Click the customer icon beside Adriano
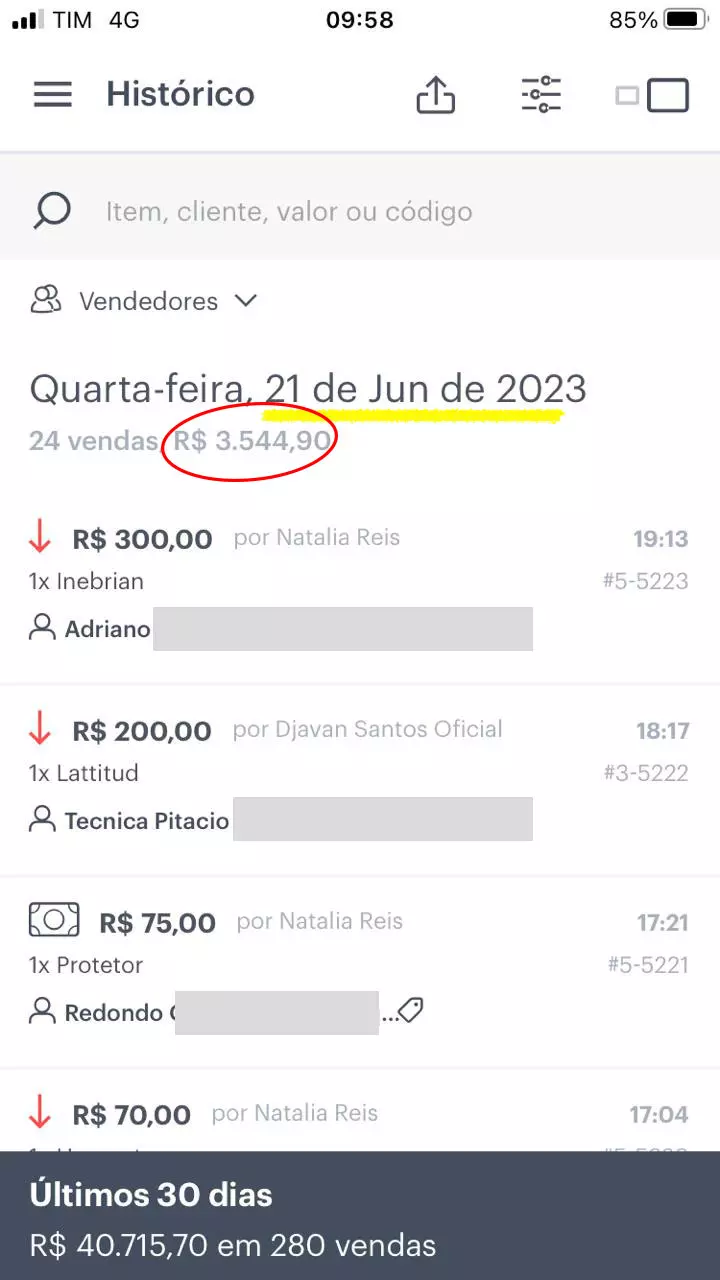The width and height of the screenshot is (720, 1280). pyautogui.click(x=40, y=628)
